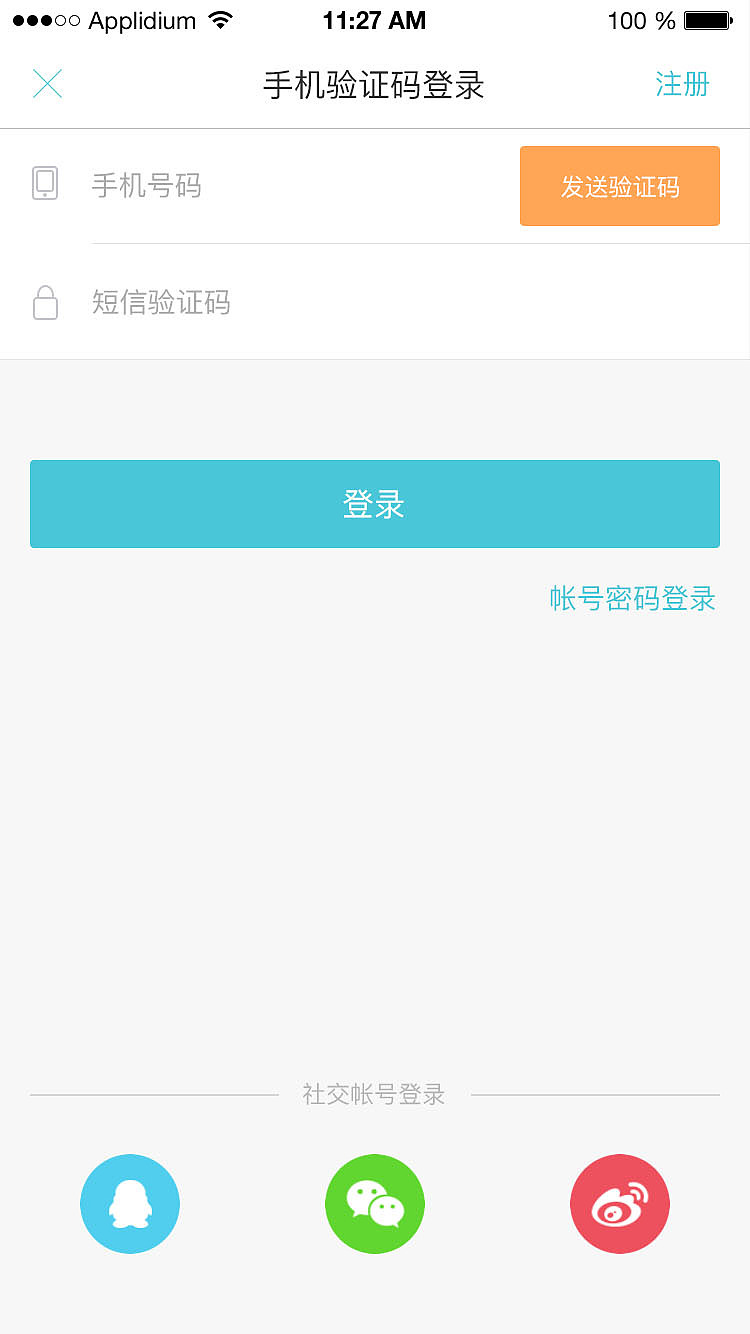Viewport: 750px width, 1334px height.
Task: Select the 手机验证码登录 title bar
Action: [x=374, y=85]
